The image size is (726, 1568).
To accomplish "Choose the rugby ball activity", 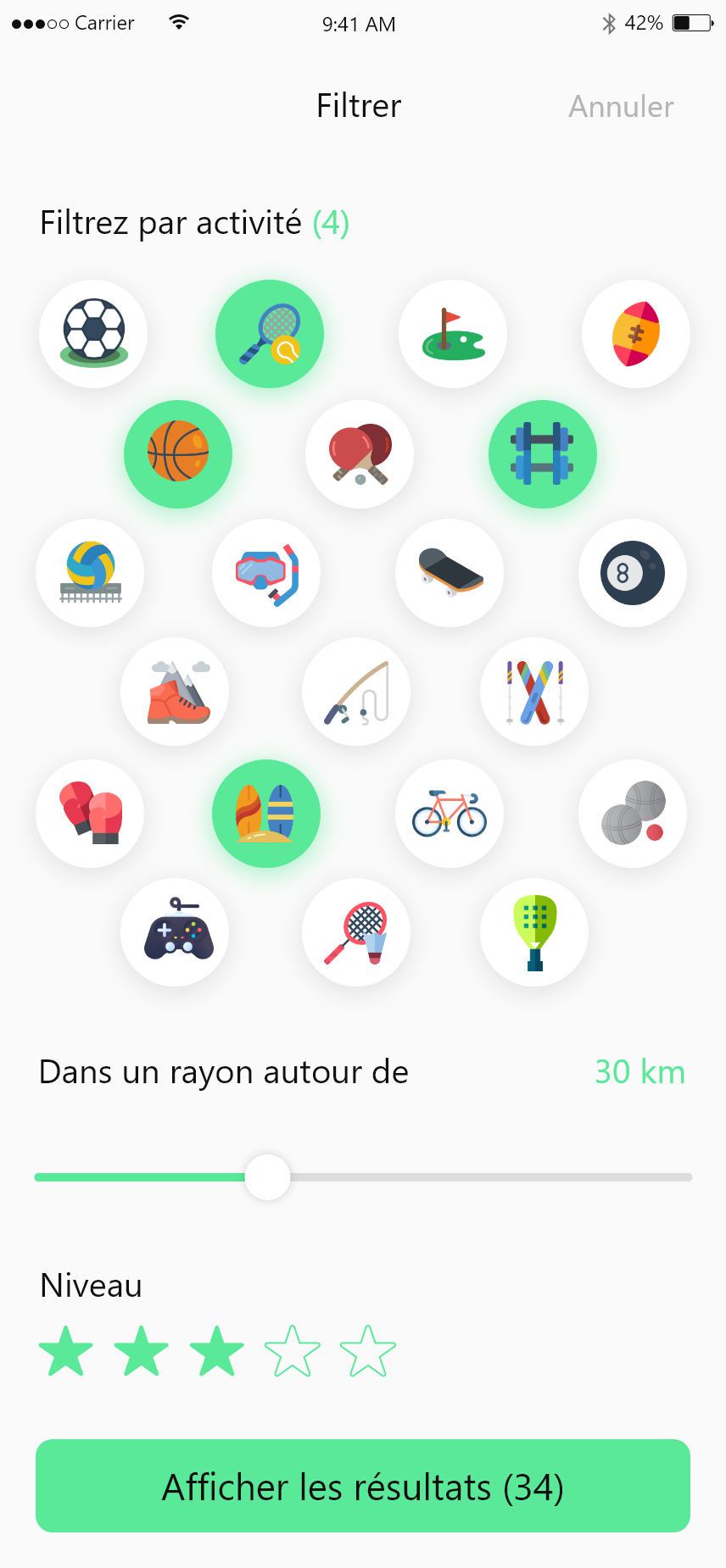I will pos(636,334).
